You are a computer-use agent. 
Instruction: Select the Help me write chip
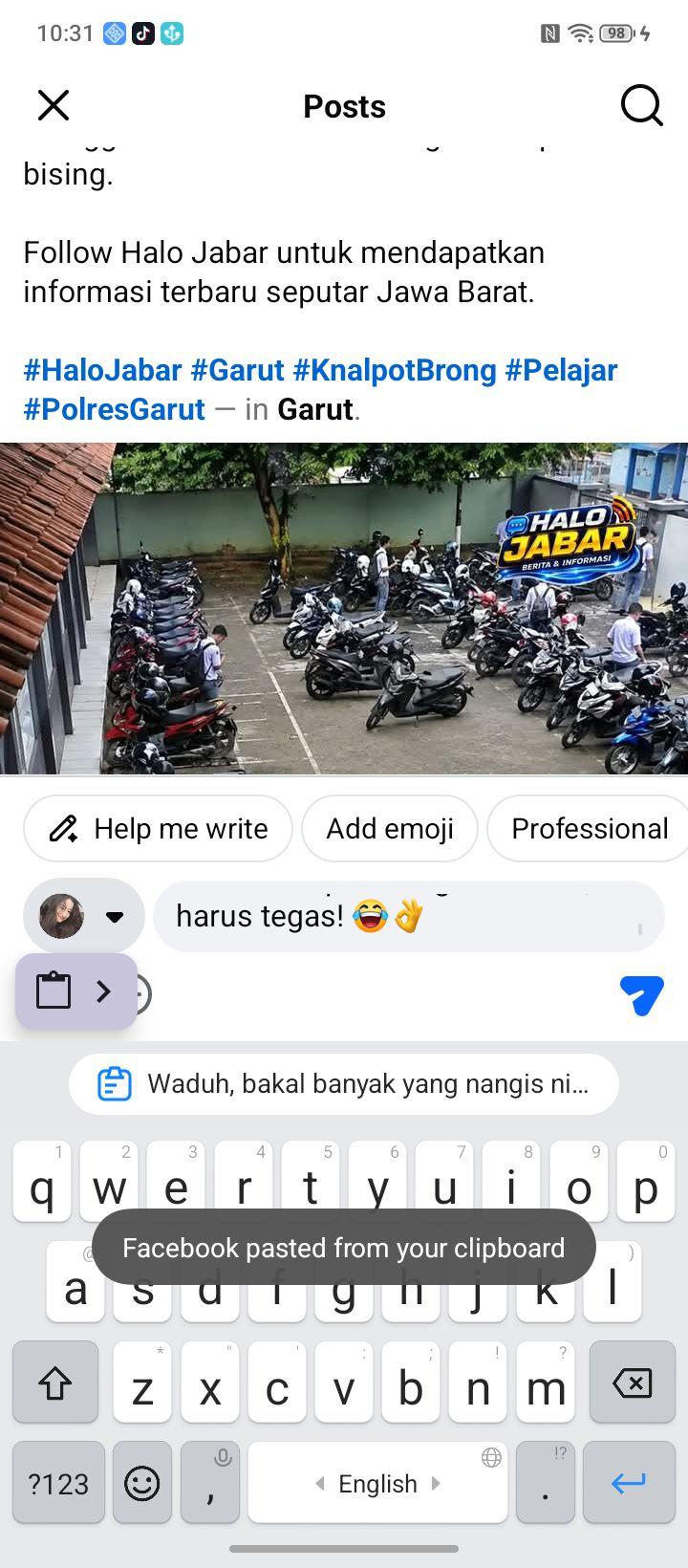click(x=158, y=829)
